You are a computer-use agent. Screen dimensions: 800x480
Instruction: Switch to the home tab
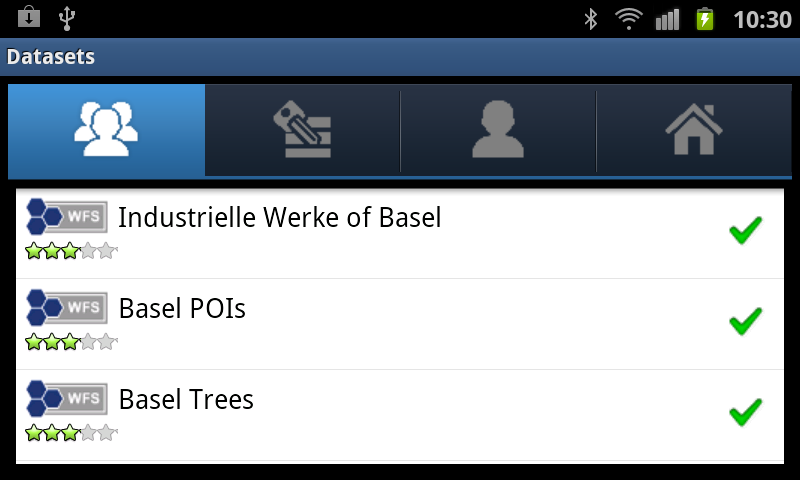tap(694, 130)
